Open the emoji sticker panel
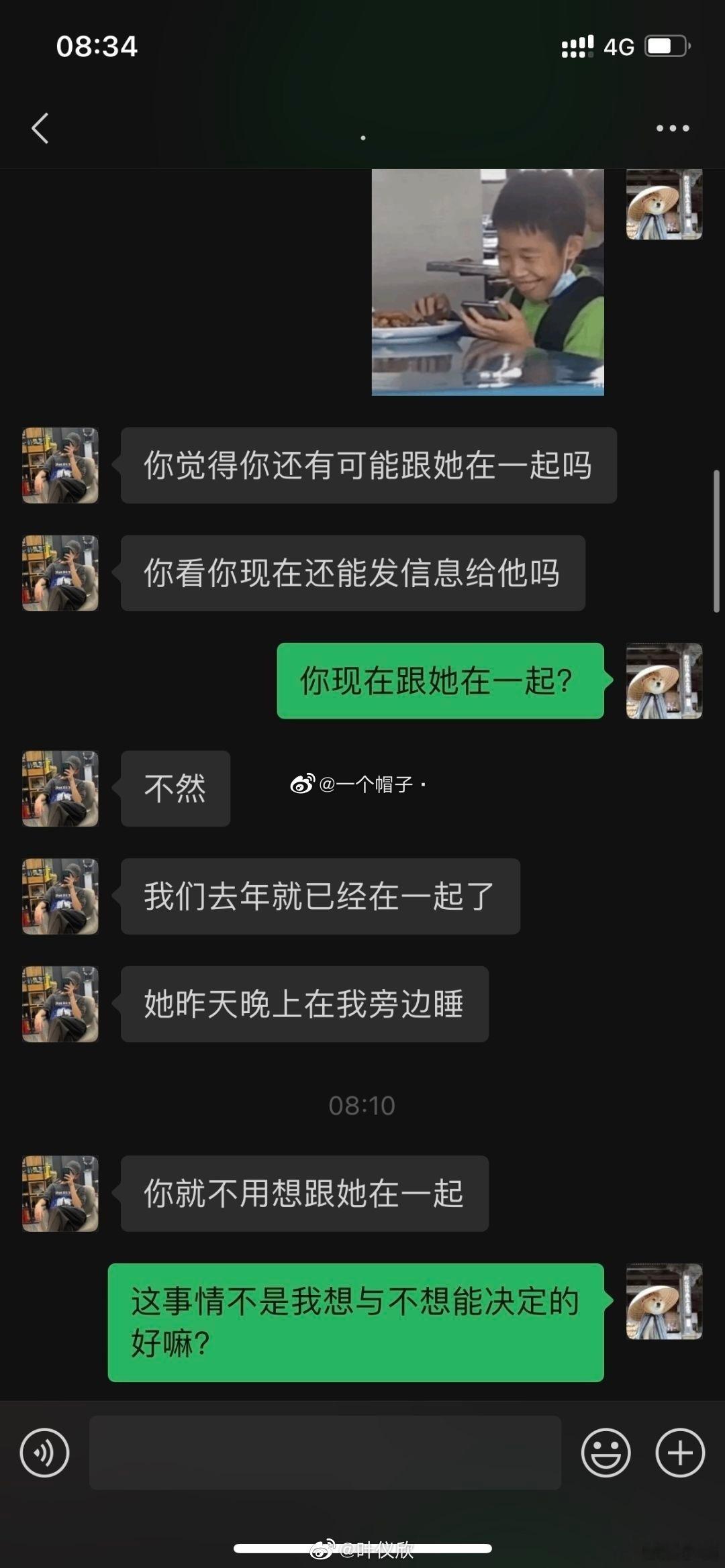Viewport: 725px width, 1568px height. pos(606,1453)
